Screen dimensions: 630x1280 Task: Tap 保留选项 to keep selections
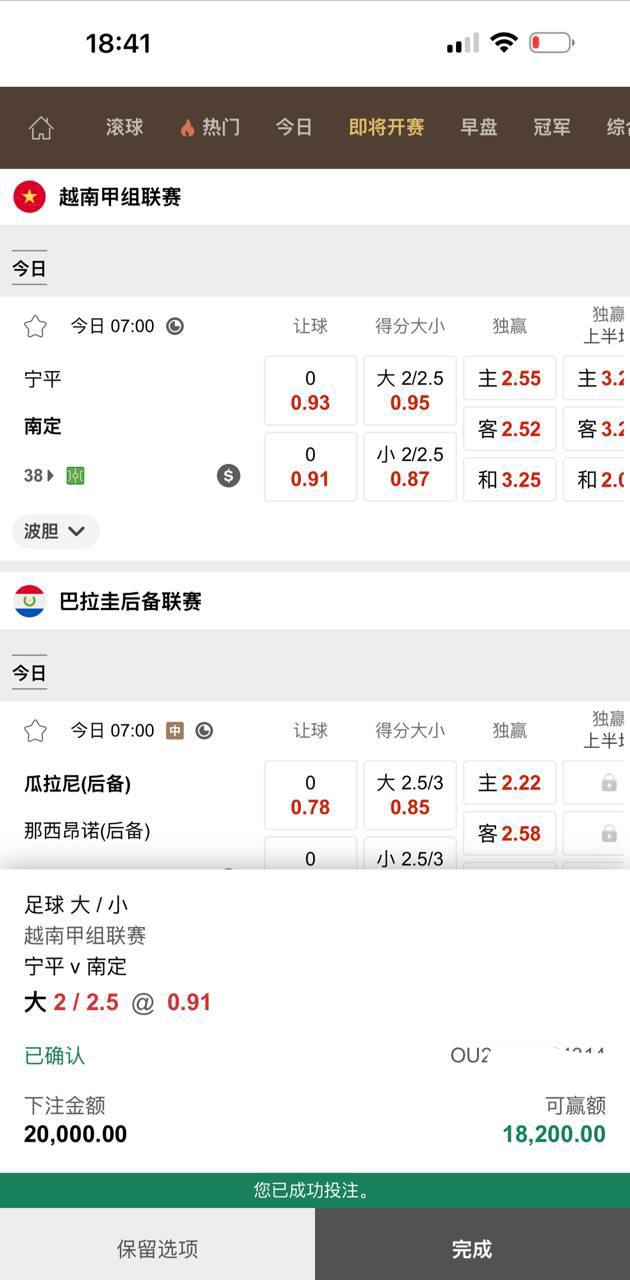157,1249
